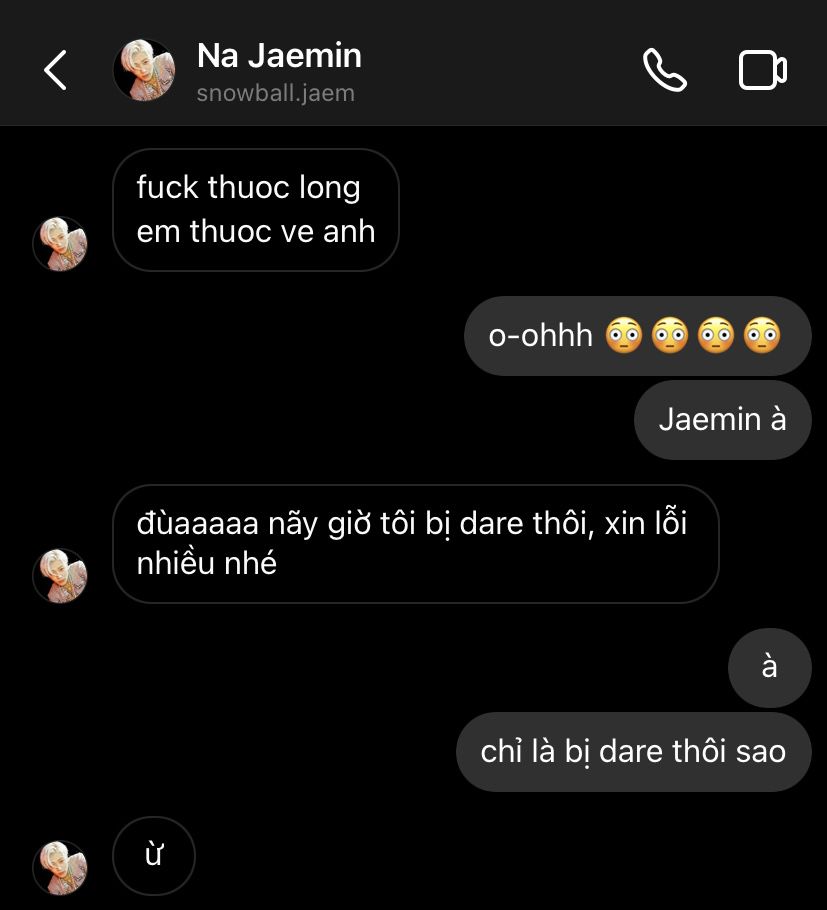The image size is (827, 910).
Task: Tap the avatar beside the "ừ" message
Action: point(60,867)
